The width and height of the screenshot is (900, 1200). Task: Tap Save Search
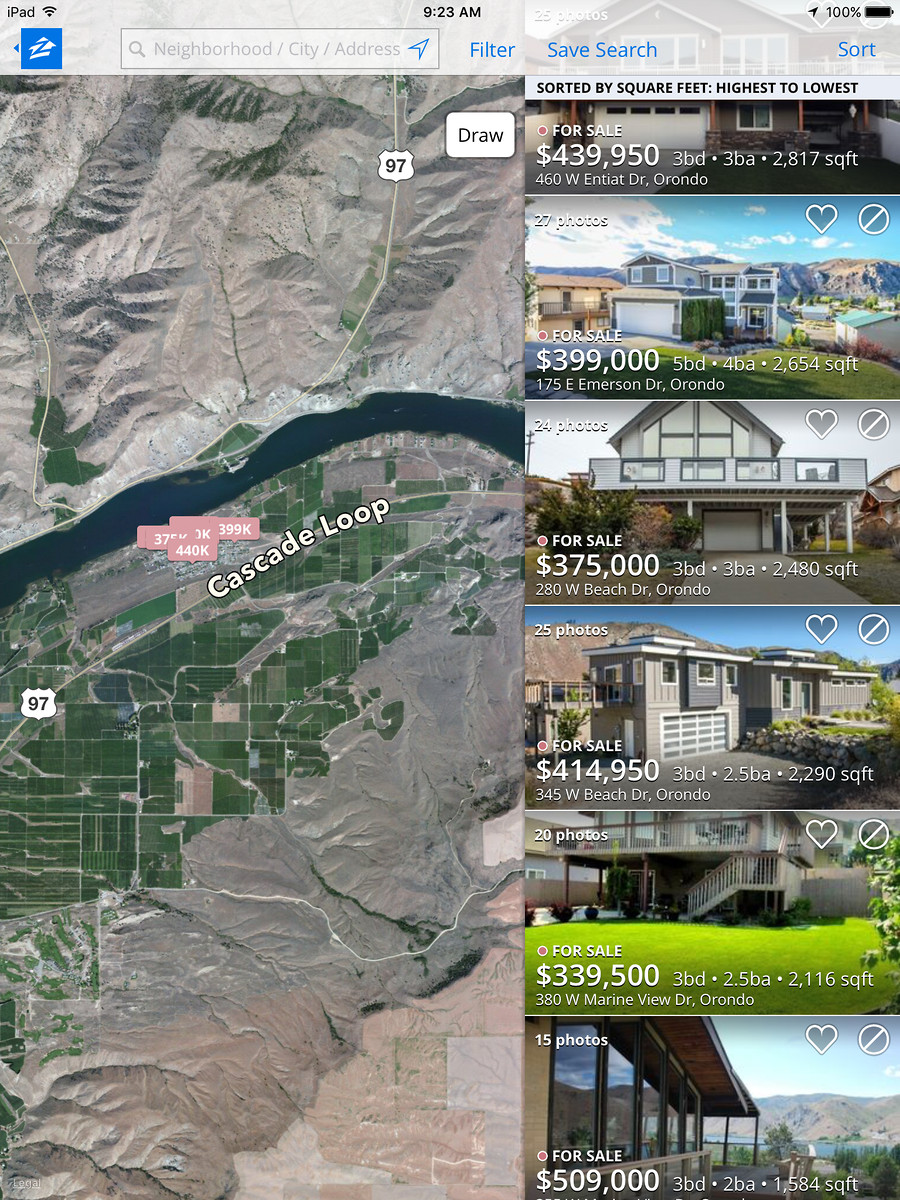602,50
